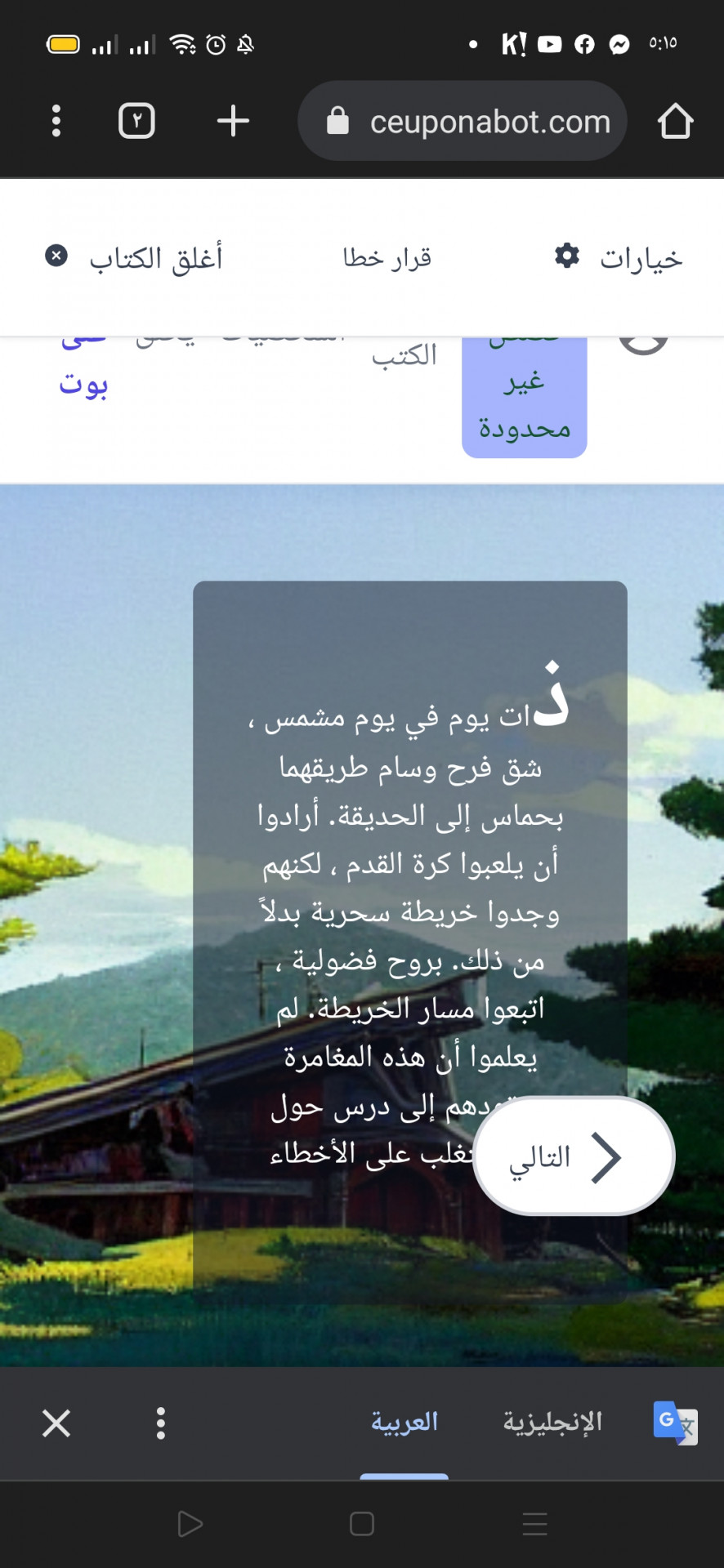The image size is (724, 1568).
Task: Open the بوت link
Action: pyautogui.click(x=83, y=383)
